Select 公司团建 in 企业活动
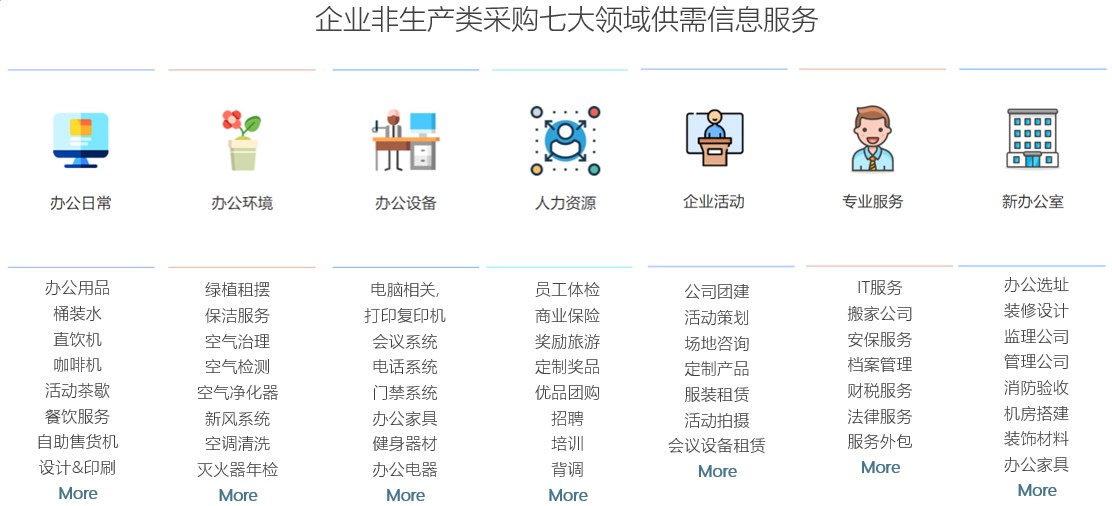Image resolution: width=1112 pixels, height=506 pixels. 717,292
